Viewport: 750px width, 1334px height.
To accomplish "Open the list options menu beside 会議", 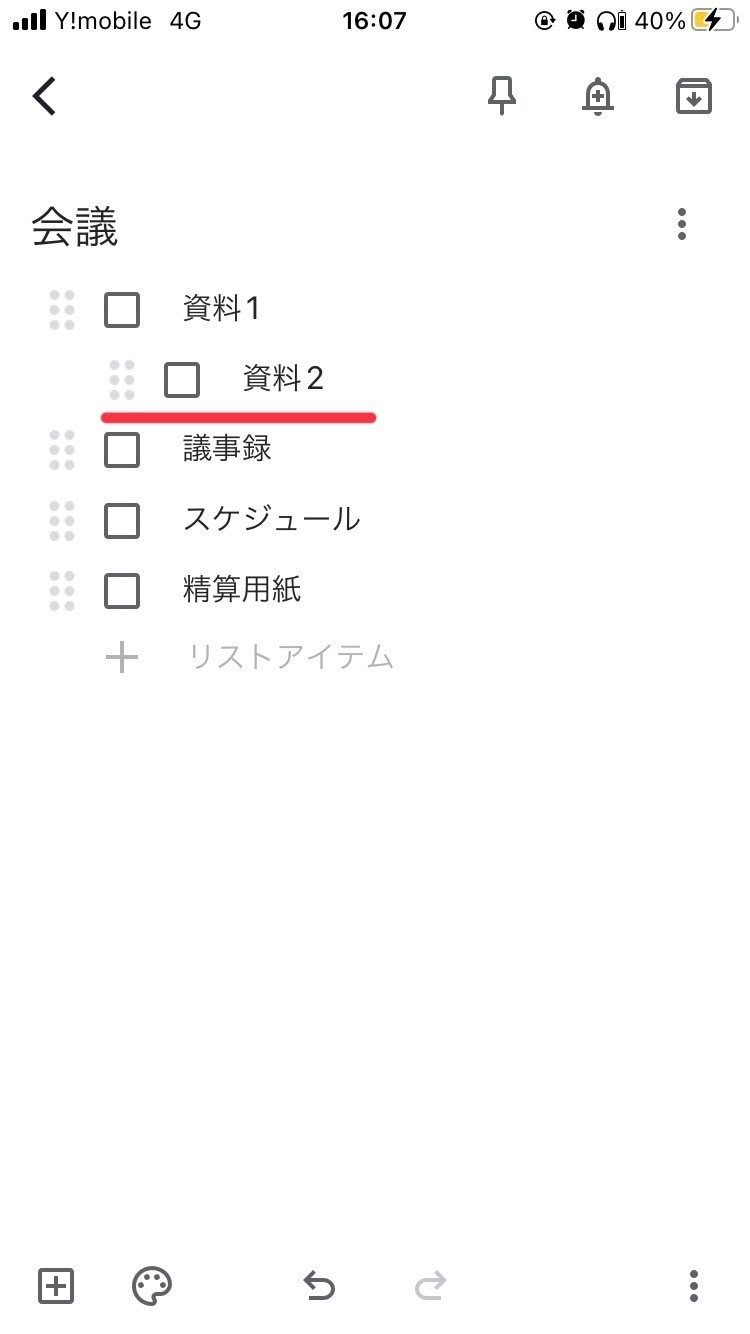I will coord(682,224).
